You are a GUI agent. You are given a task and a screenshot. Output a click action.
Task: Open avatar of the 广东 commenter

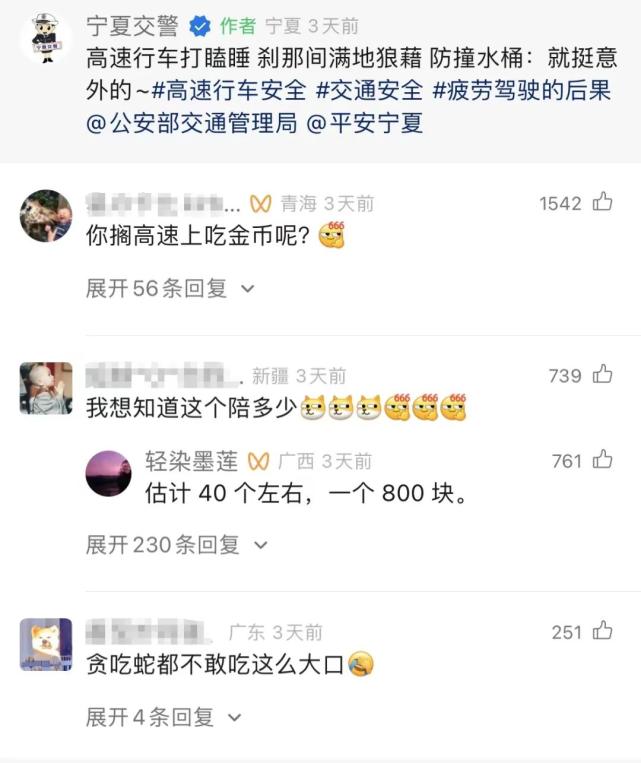(x=46, y=644)
